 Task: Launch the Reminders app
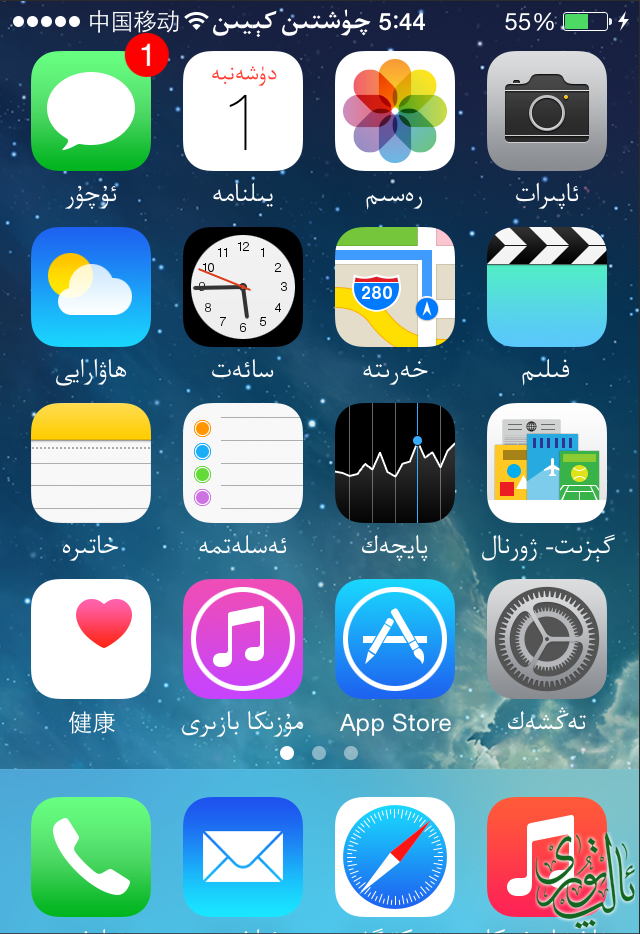[x=243, y=463]
